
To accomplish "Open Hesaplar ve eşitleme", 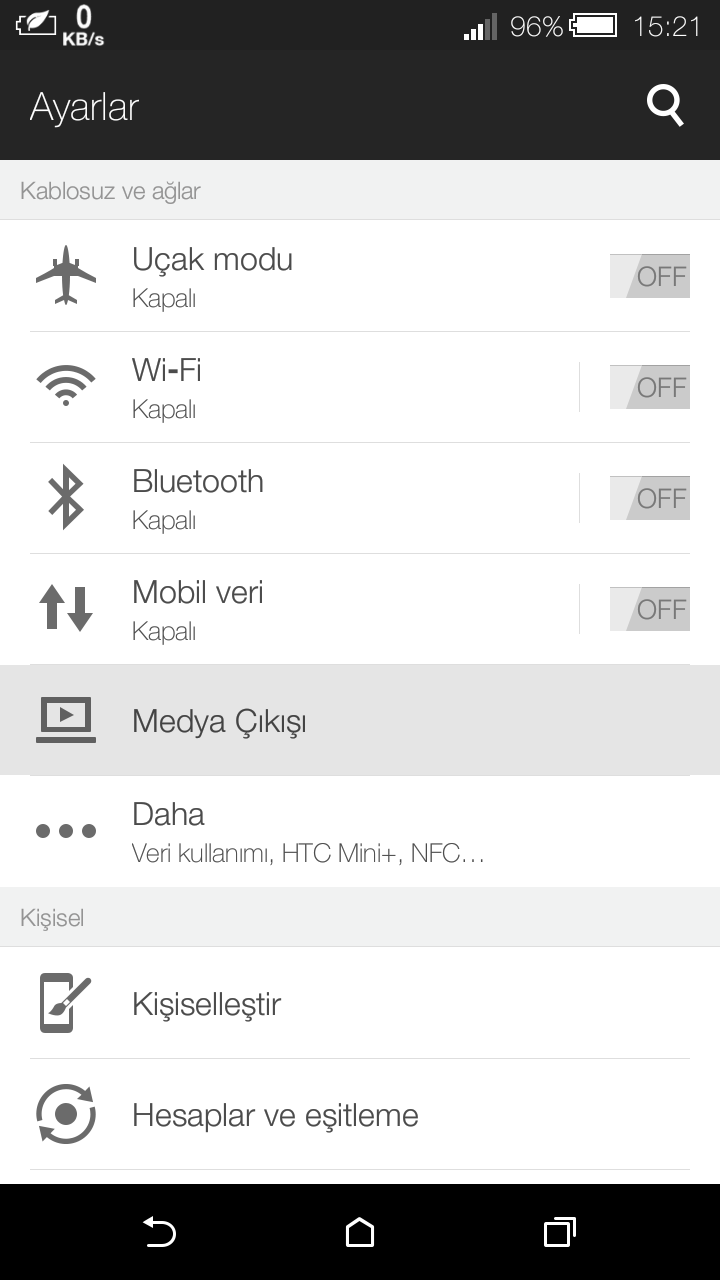I will [x=360, y=1115].
